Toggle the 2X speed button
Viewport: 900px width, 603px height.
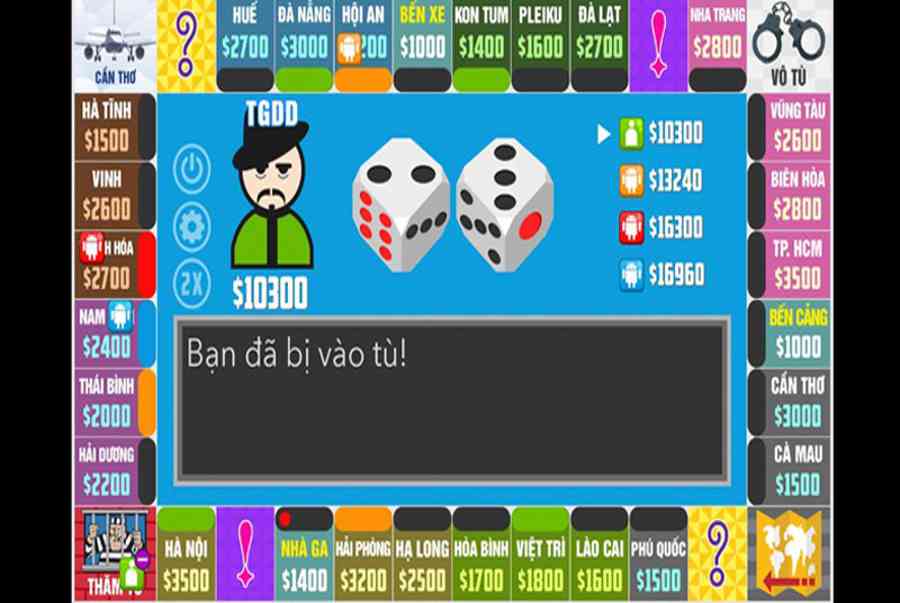192,283
